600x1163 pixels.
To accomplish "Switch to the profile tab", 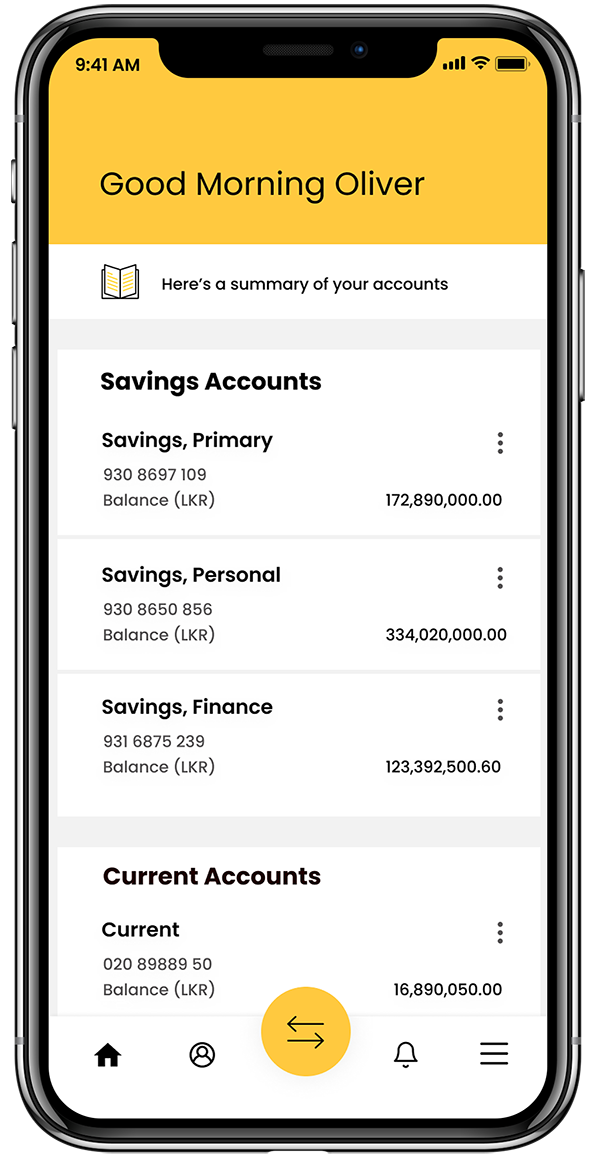I will 202,1054.
